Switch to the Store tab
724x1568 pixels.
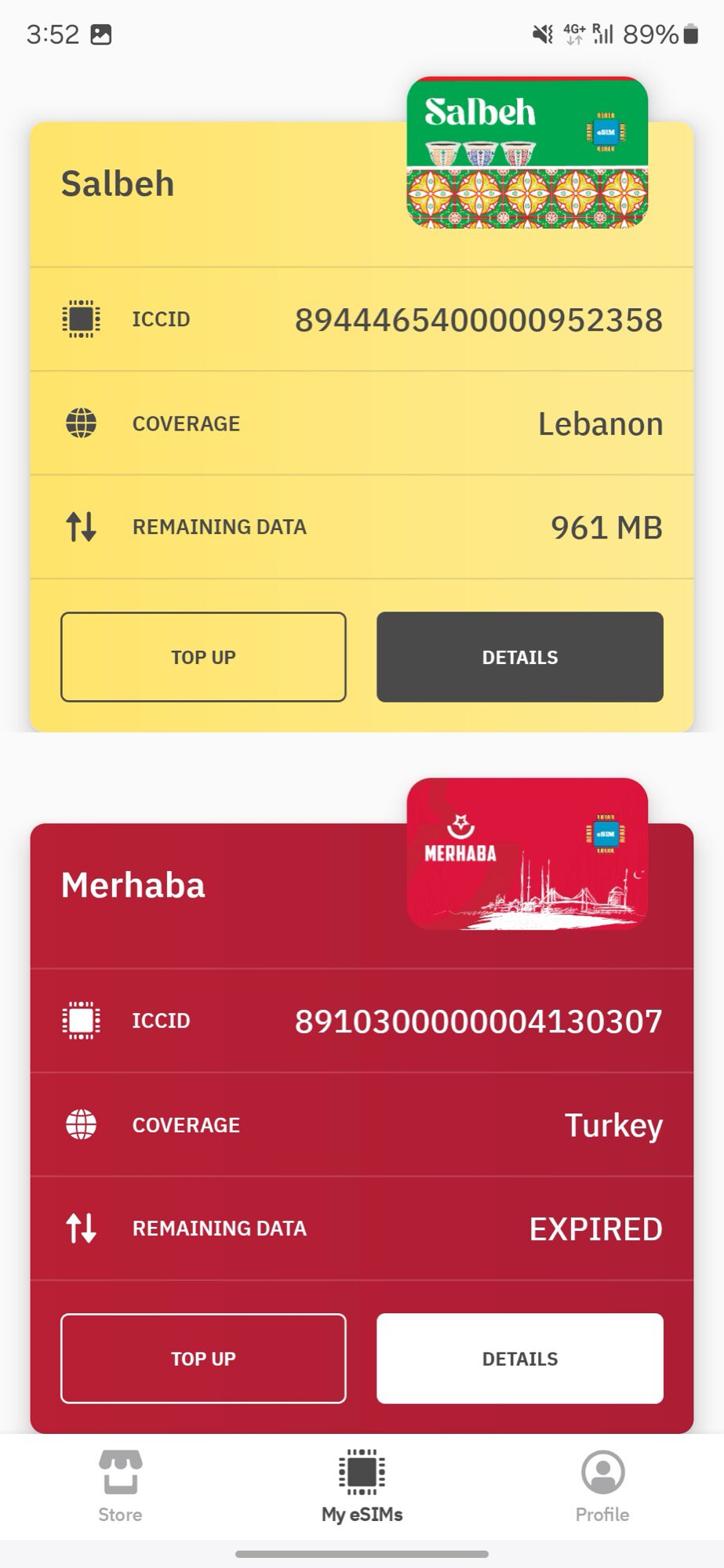coord(120,1486)
